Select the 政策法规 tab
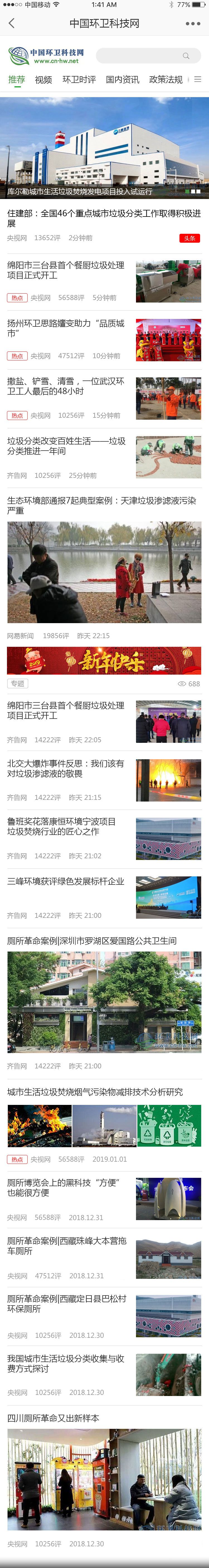The width and height of the screenshot is (209, 1568). pos(166,80)
